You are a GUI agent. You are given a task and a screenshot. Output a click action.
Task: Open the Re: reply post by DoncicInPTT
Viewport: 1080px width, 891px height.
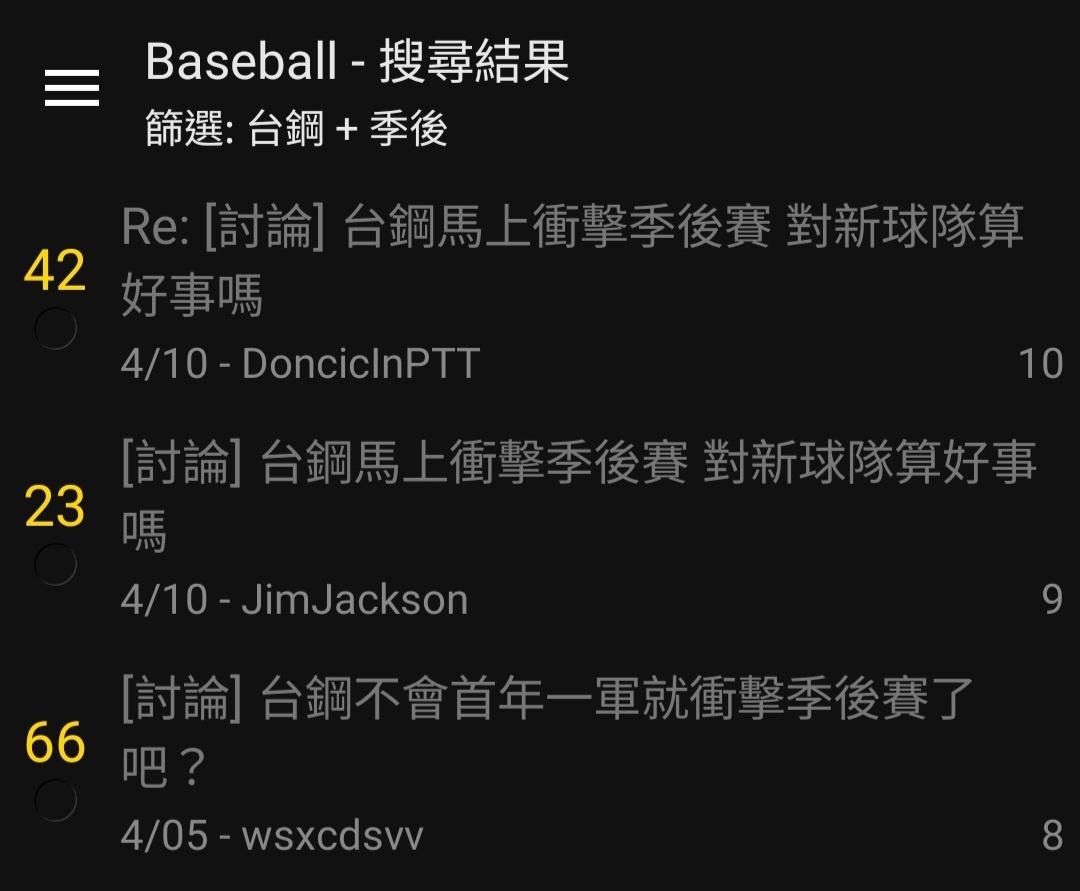coord(572,260)
